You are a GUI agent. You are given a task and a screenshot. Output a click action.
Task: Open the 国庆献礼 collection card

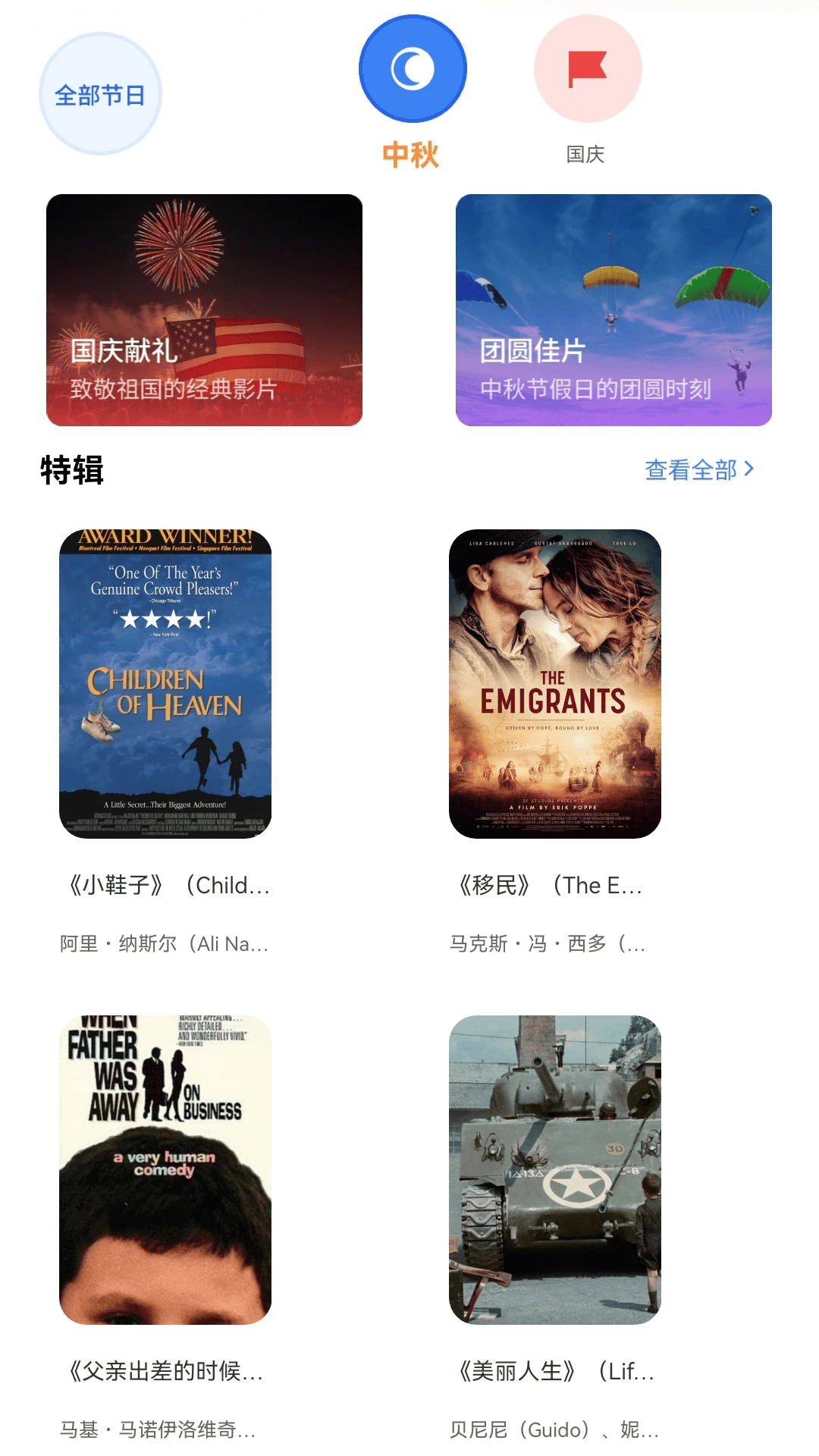click(x=204, y=310)
